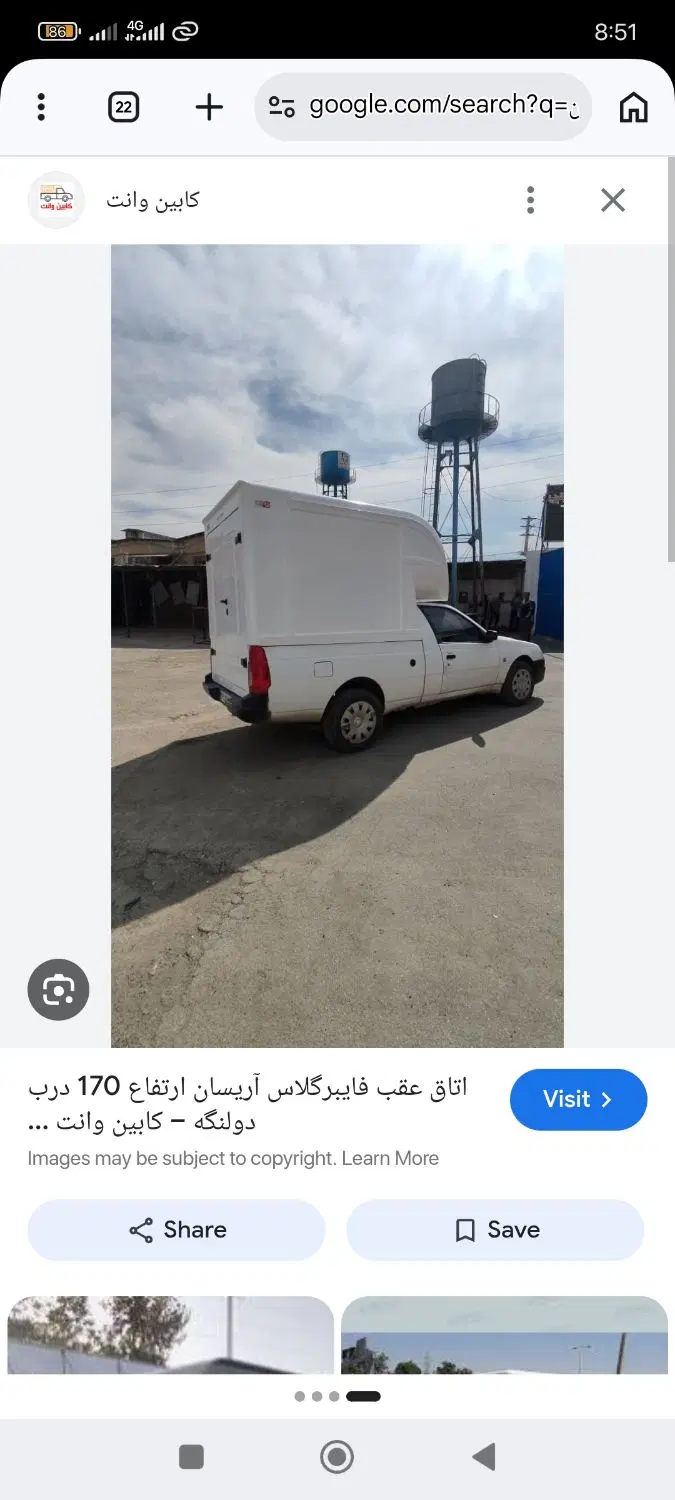Share this image
The image size is (675, 1500).
tap(176, 1230)
